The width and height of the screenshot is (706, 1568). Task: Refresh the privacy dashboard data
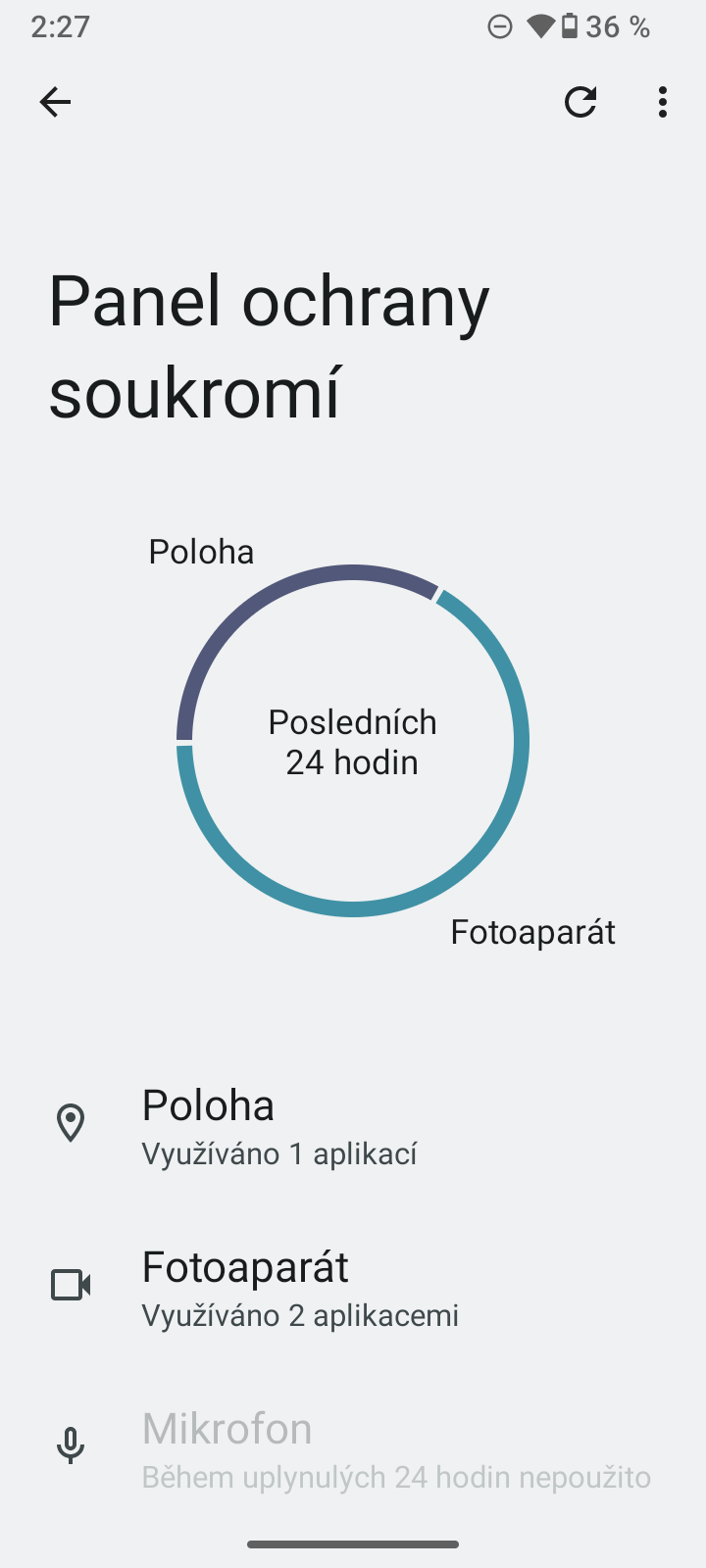580,102
